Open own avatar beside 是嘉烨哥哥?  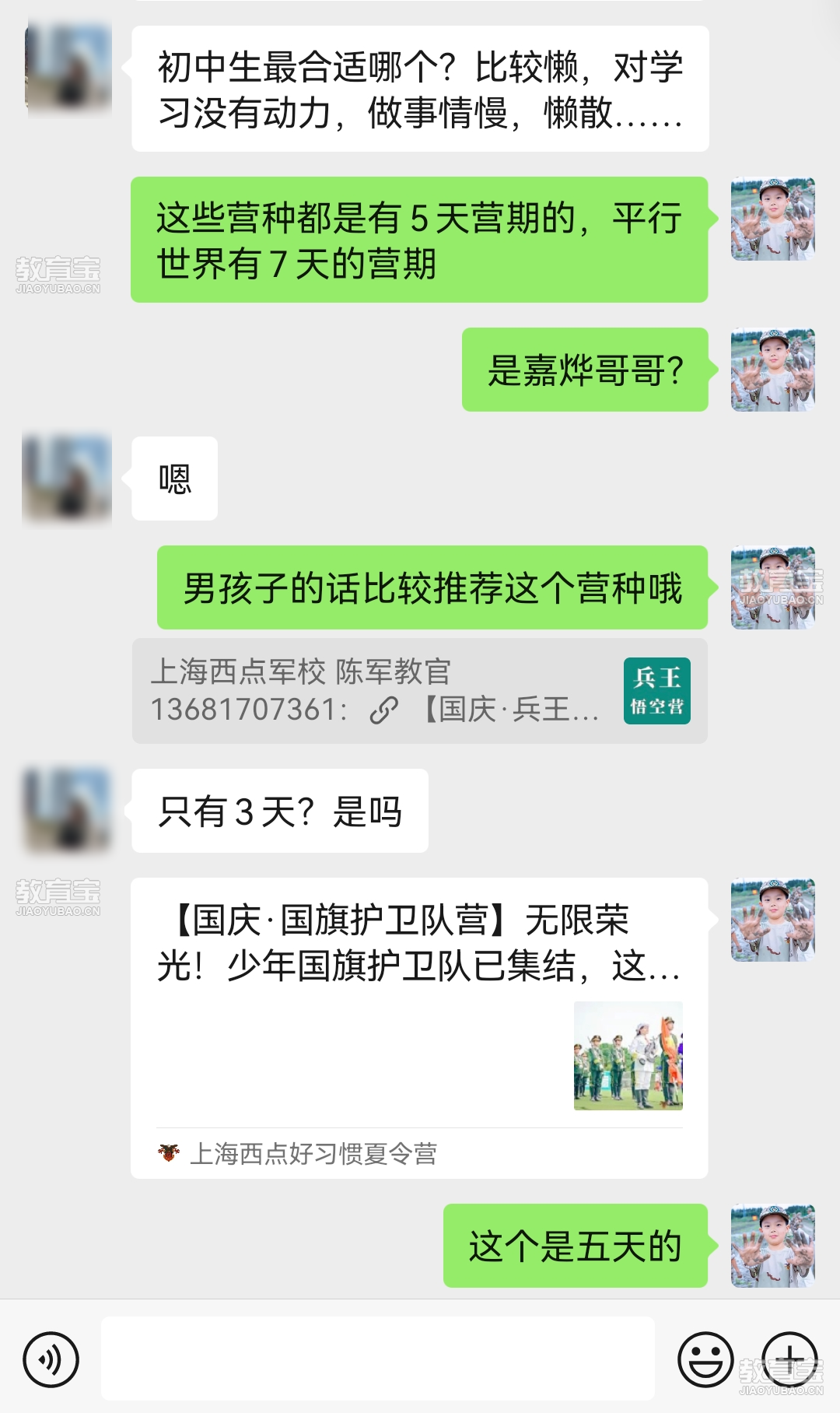[772, 370]
